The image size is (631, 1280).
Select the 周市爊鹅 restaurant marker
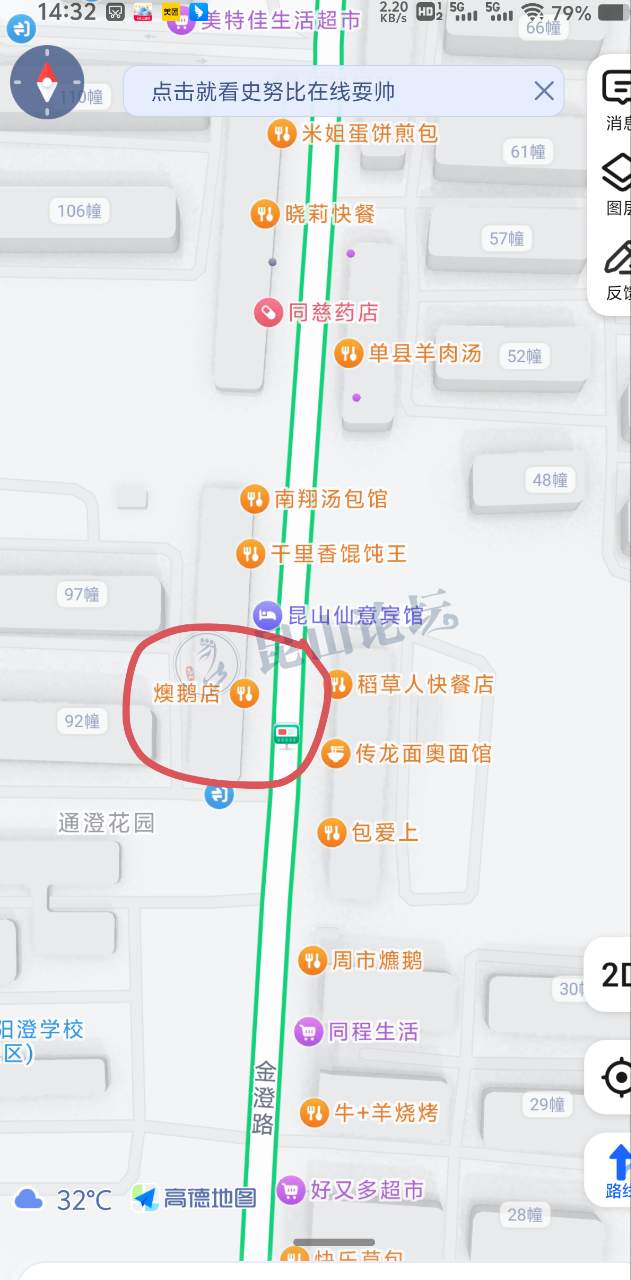pos(313,961)
